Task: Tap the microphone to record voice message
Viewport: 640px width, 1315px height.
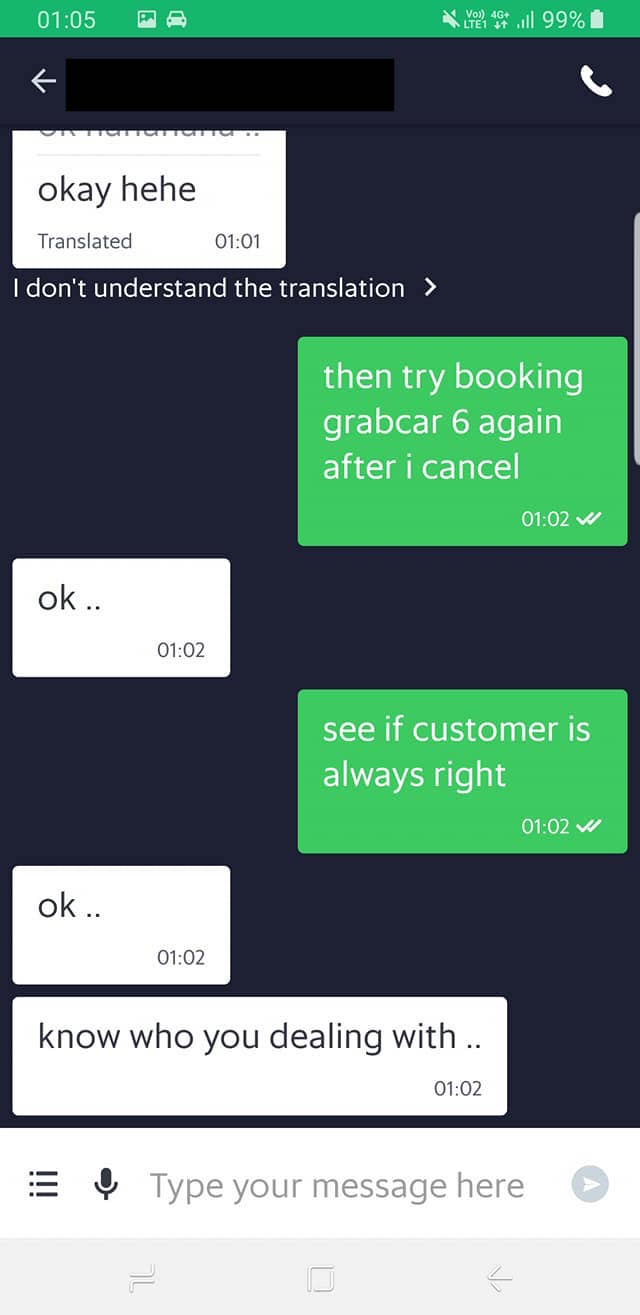Action: click(x=106, y=1185)
